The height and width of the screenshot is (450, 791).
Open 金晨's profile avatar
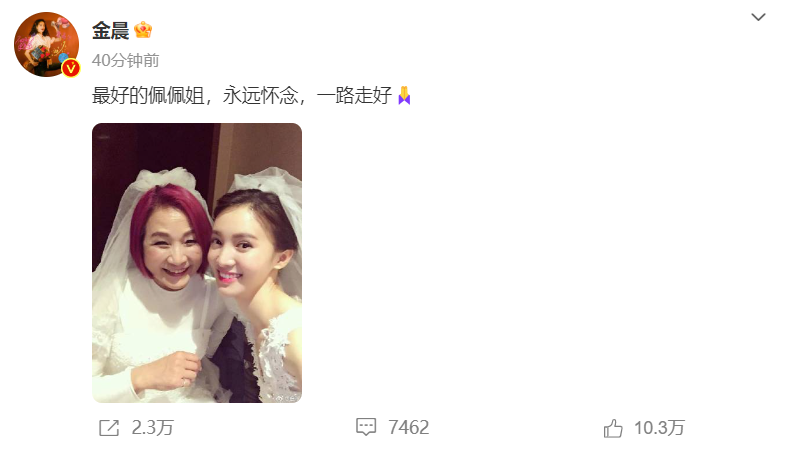pos(46,45)
